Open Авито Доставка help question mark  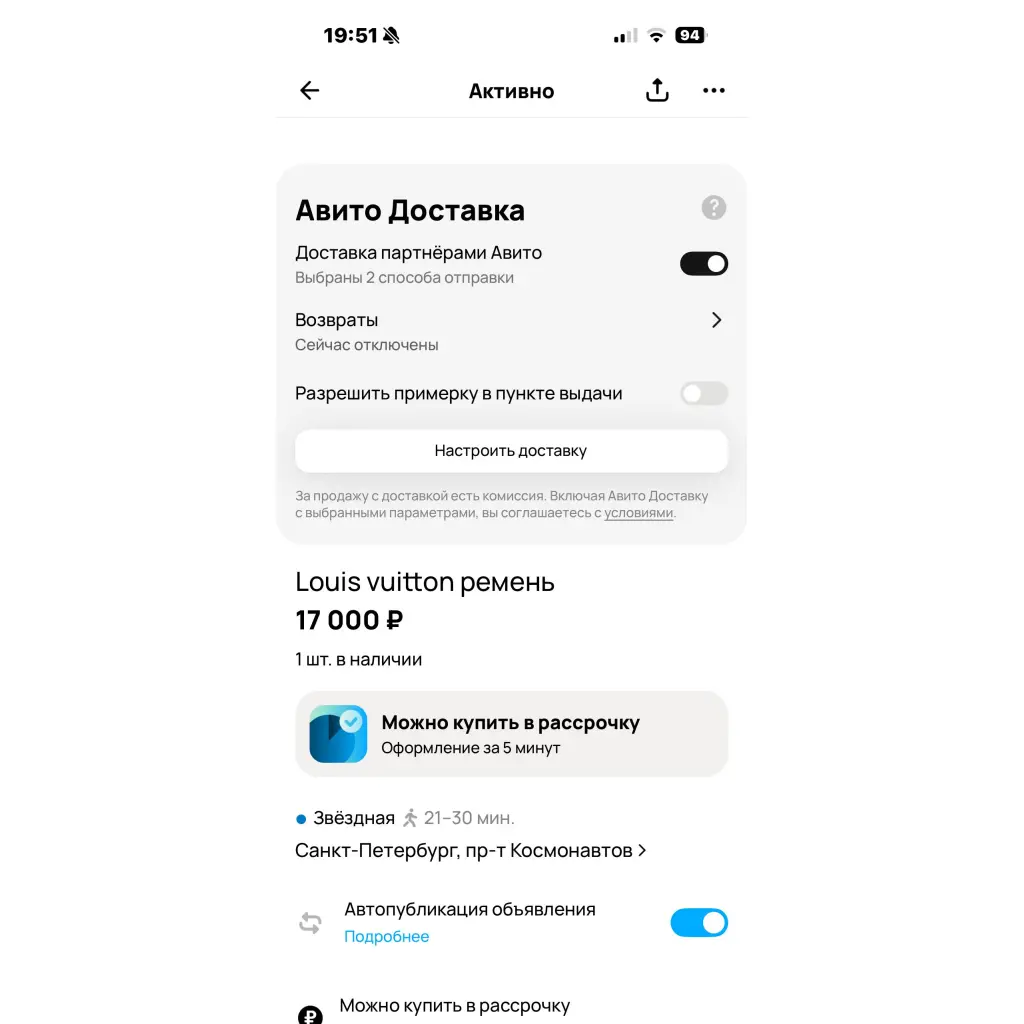(x=713, y=208)
